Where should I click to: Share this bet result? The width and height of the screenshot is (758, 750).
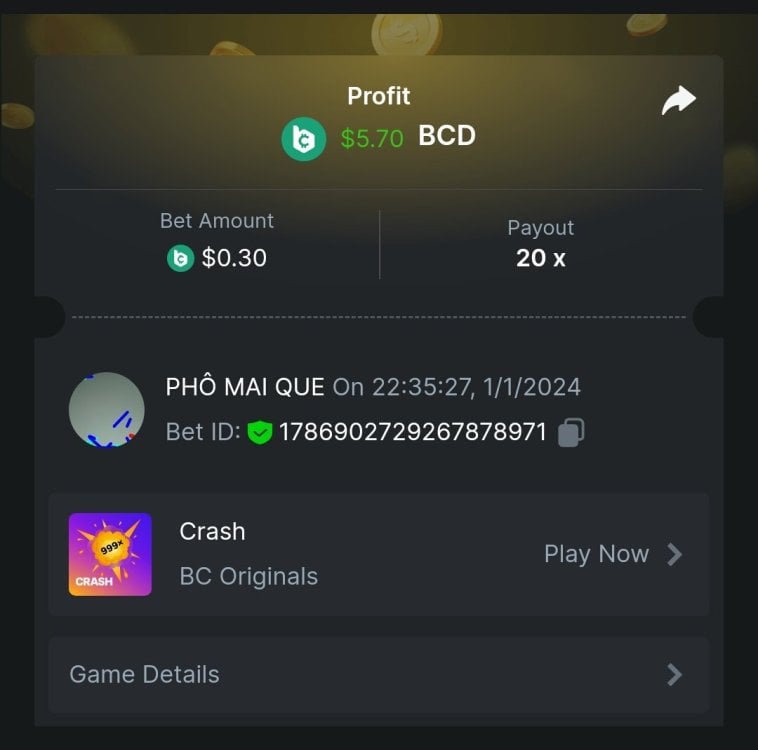[x=679, y=100]
